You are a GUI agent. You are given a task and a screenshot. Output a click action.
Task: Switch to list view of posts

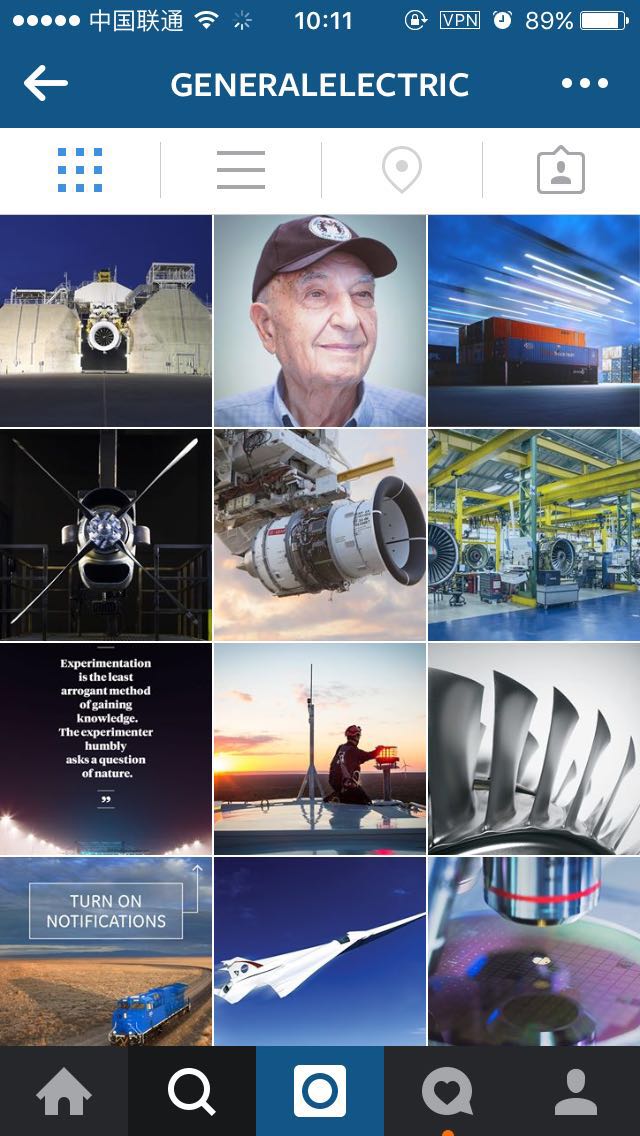tap(241, 170)
